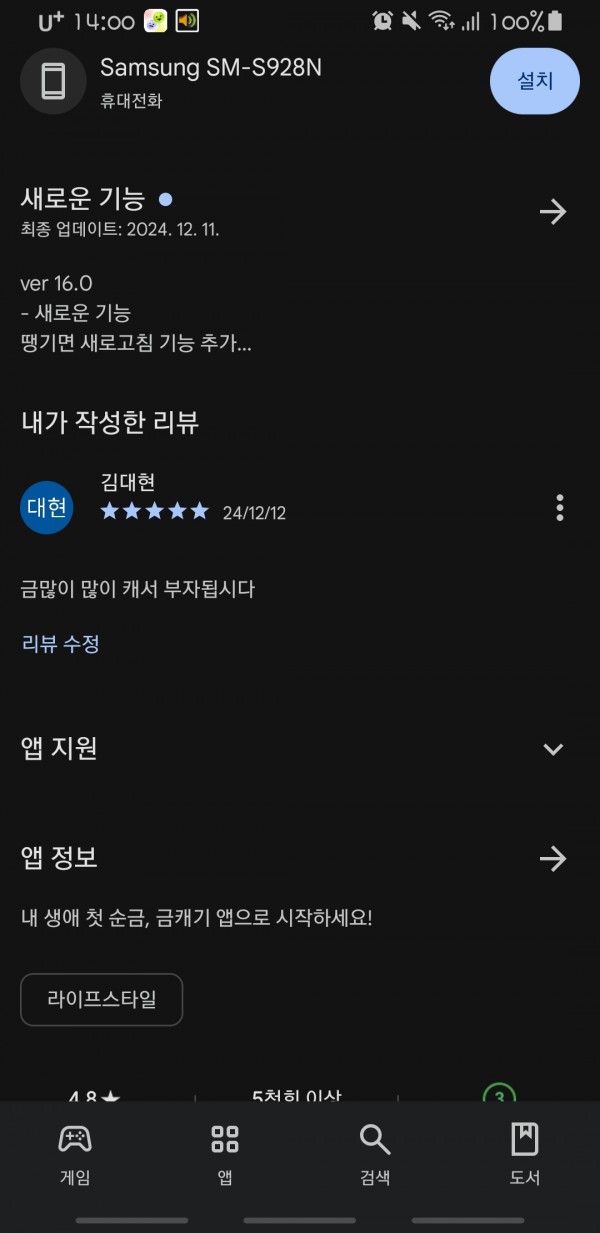Switch to the 도서 tab
600x1233 pixels.
point(525,1154)
